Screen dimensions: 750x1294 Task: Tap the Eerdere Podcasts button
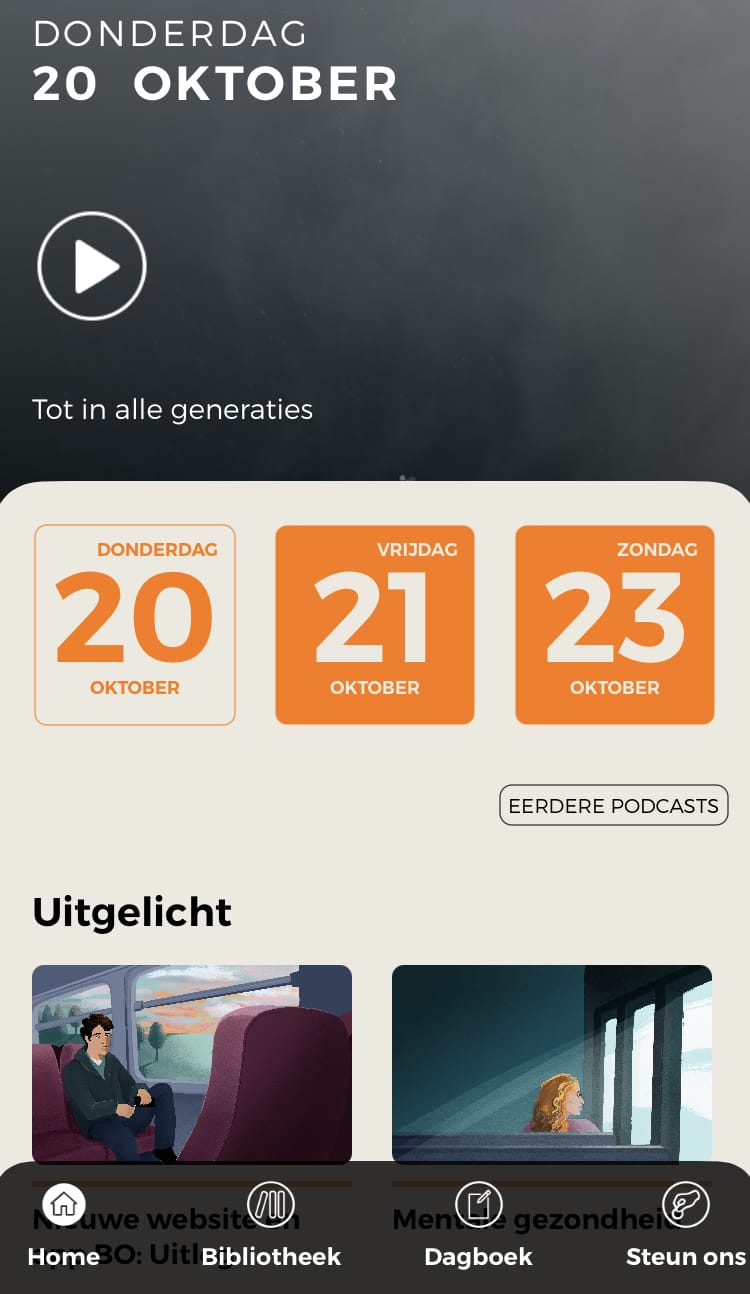(x=613, y=806)
